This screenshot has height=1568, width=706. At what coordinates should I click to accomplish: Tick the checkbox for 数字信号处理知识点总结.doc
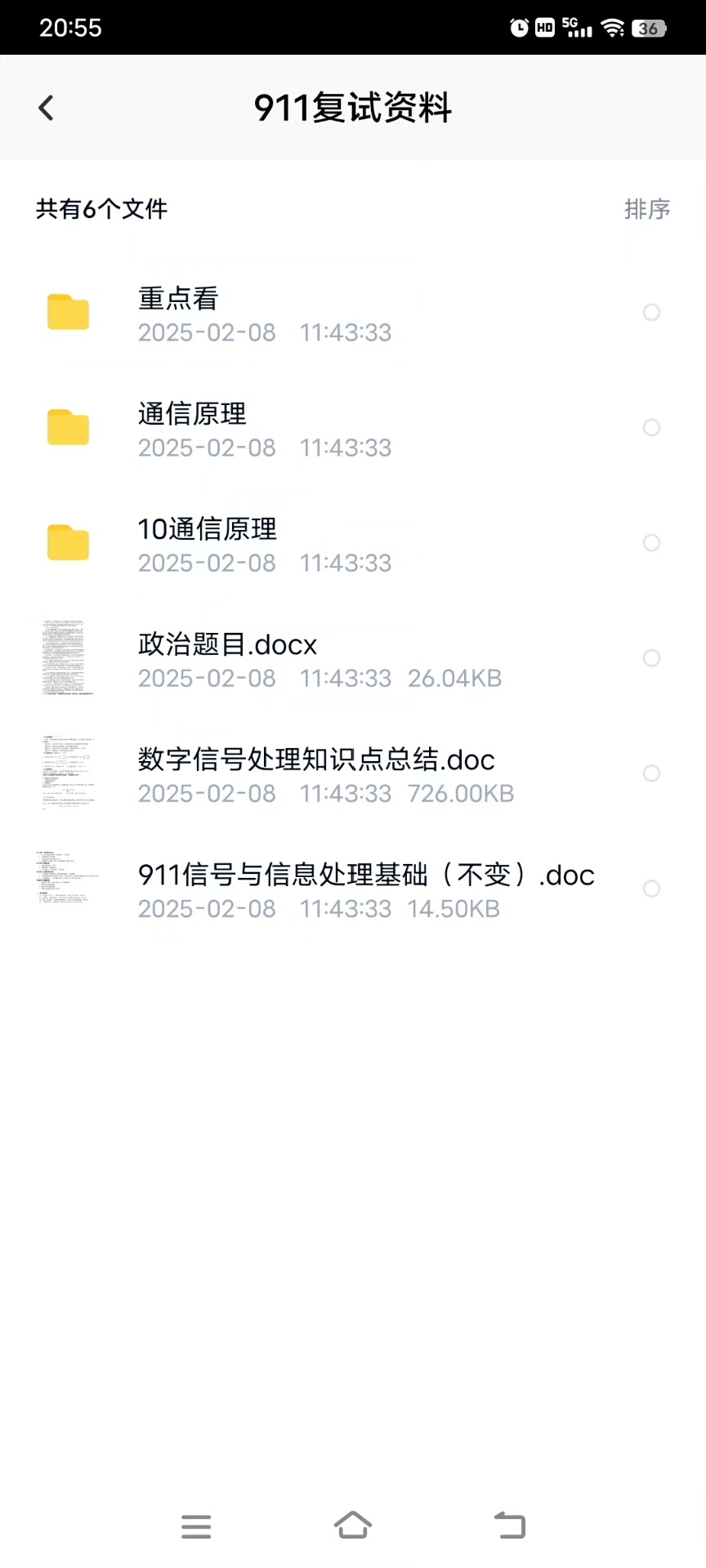[651, 773]
